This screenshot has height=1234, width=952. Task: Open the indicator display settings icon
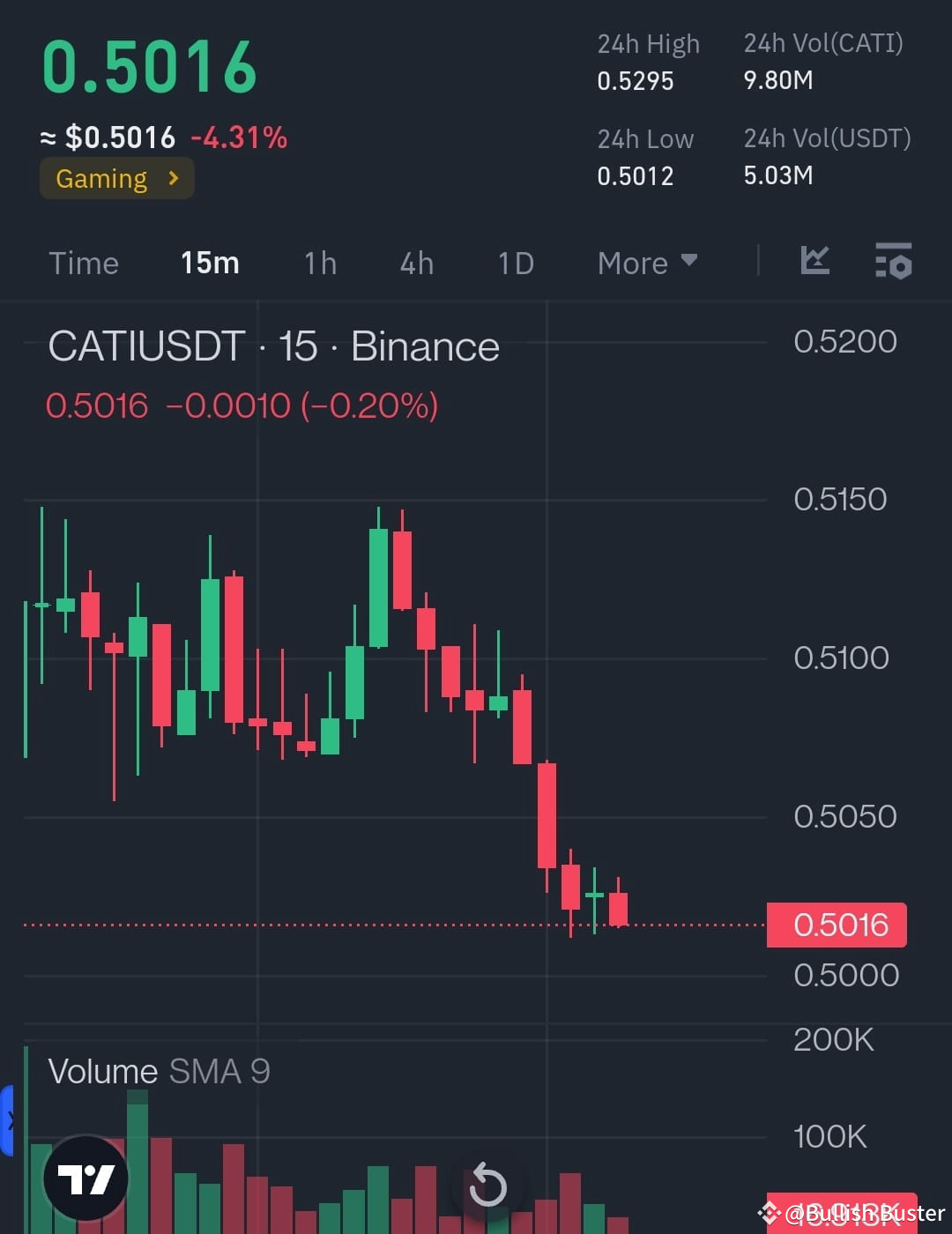click(892, 261)
